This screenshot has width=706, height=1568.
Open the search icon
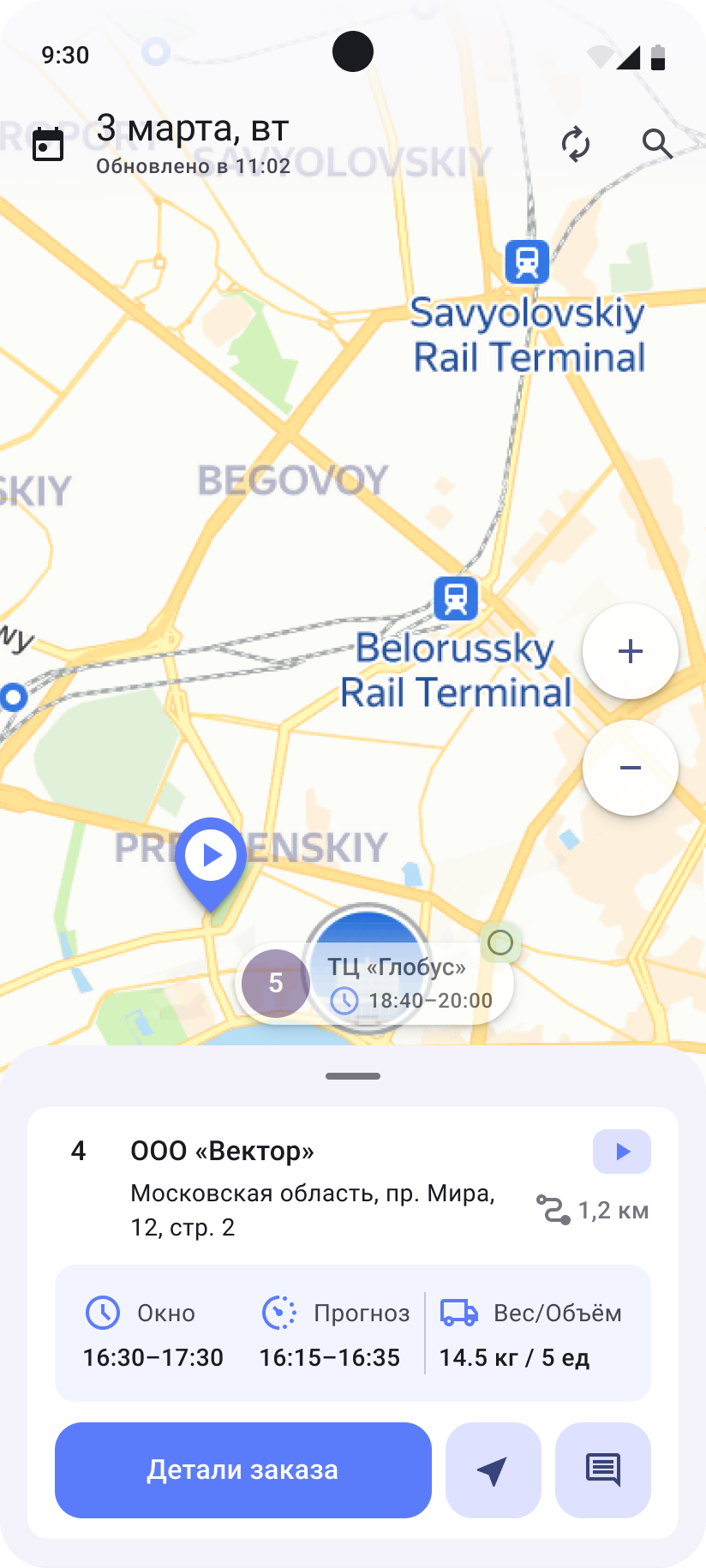pyautogui.click(x=657, y=144)
